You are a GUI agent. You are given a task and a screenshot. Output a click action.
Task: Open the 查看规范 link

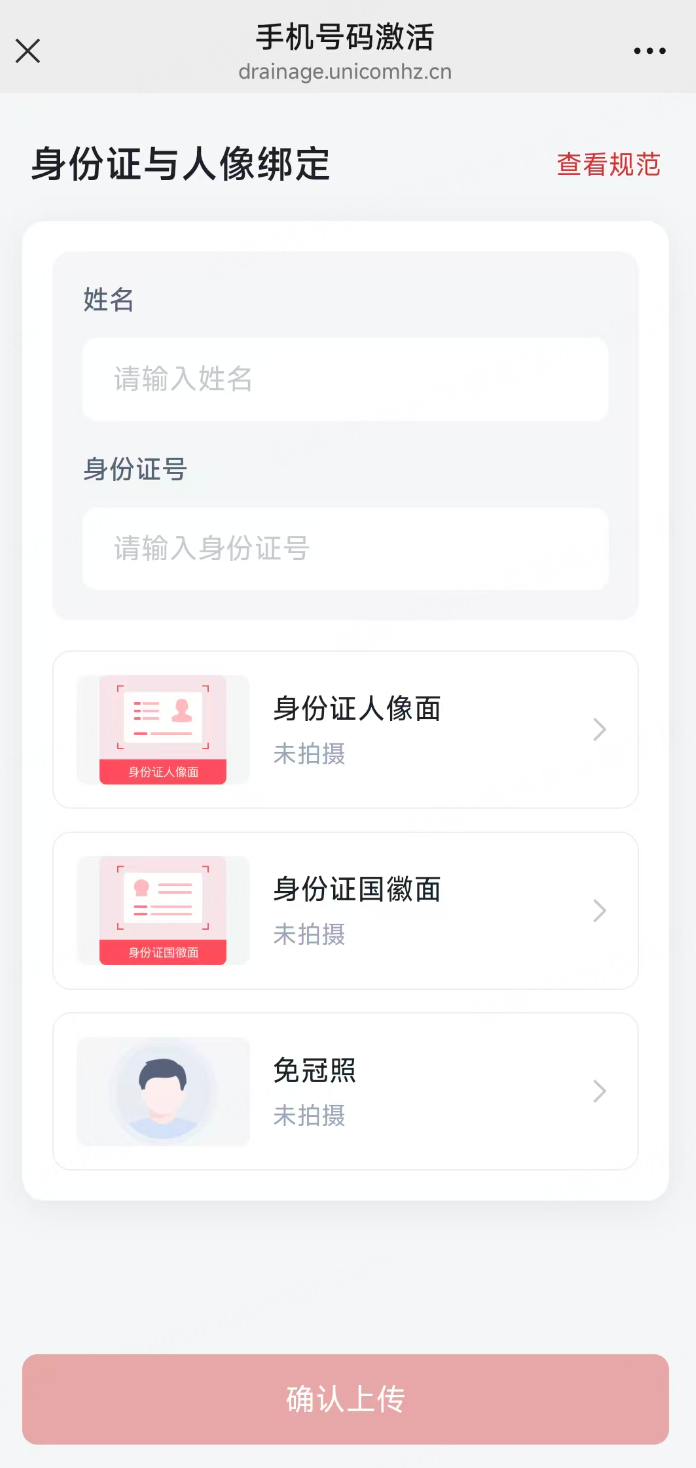608,164
